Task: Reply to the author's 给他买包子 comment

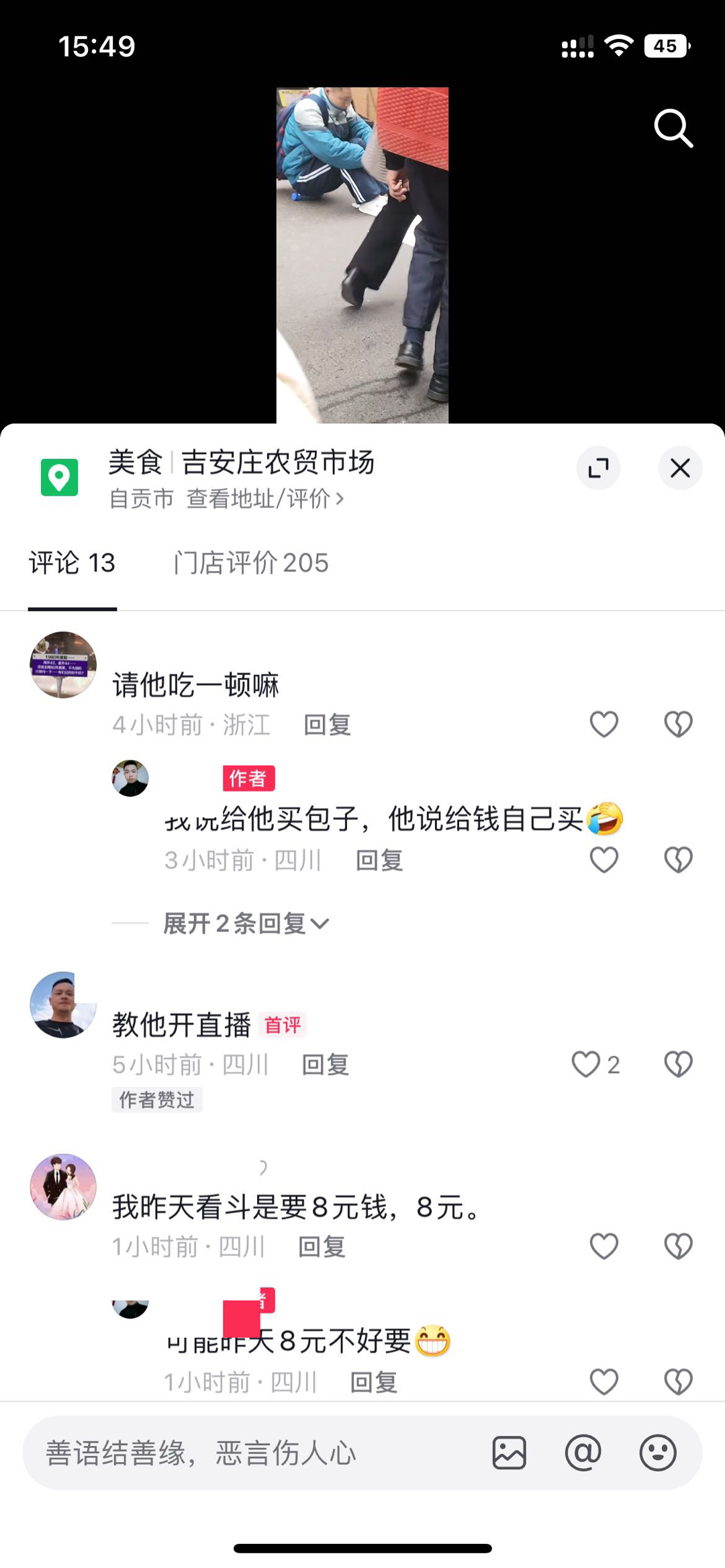Action: pos(379,861)
